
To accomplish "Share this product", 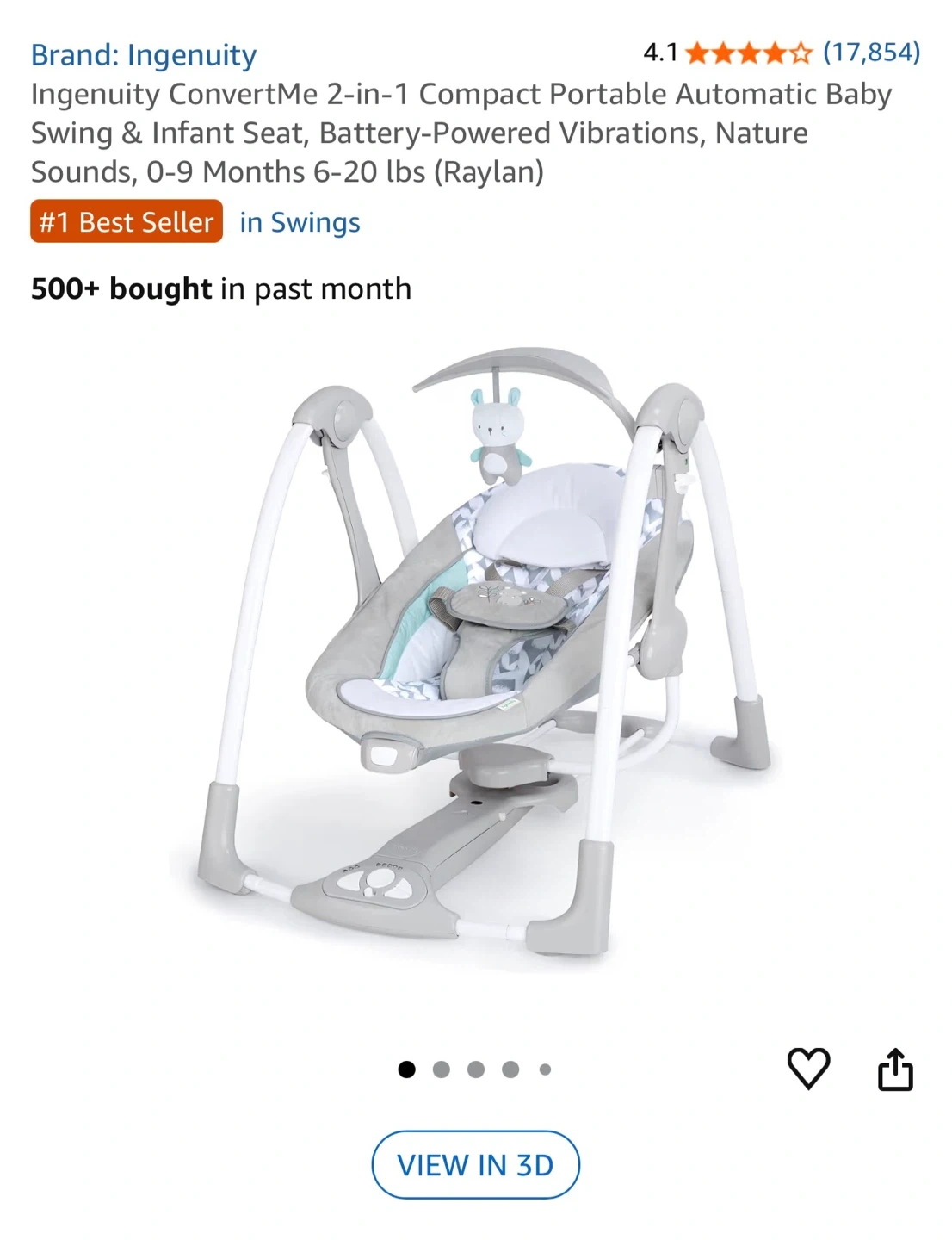I will click(x=895, y=1069).
